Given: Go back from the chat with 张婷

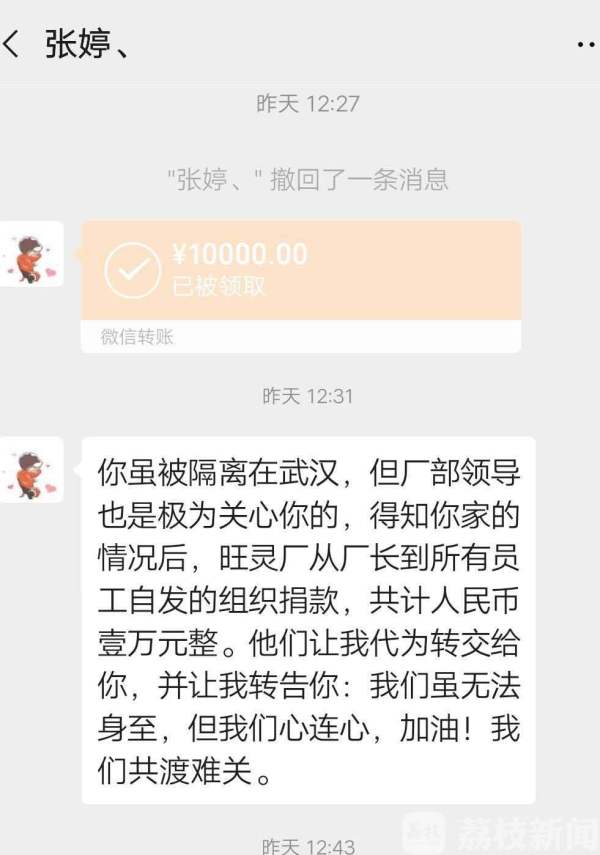Looking at the screenshot, I should tap(12, 45).
